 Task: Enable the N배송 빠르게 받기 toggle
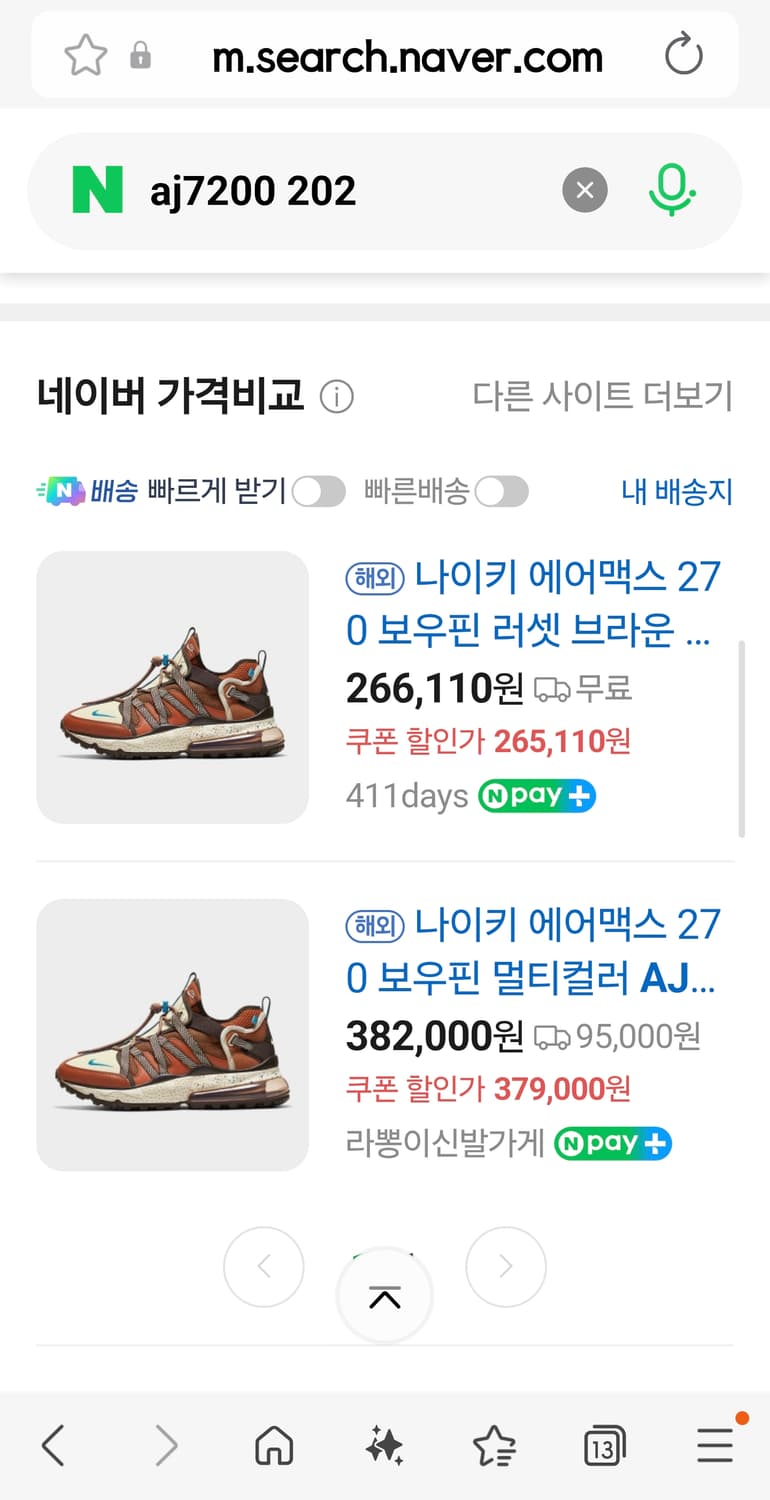tap(318, 491)
